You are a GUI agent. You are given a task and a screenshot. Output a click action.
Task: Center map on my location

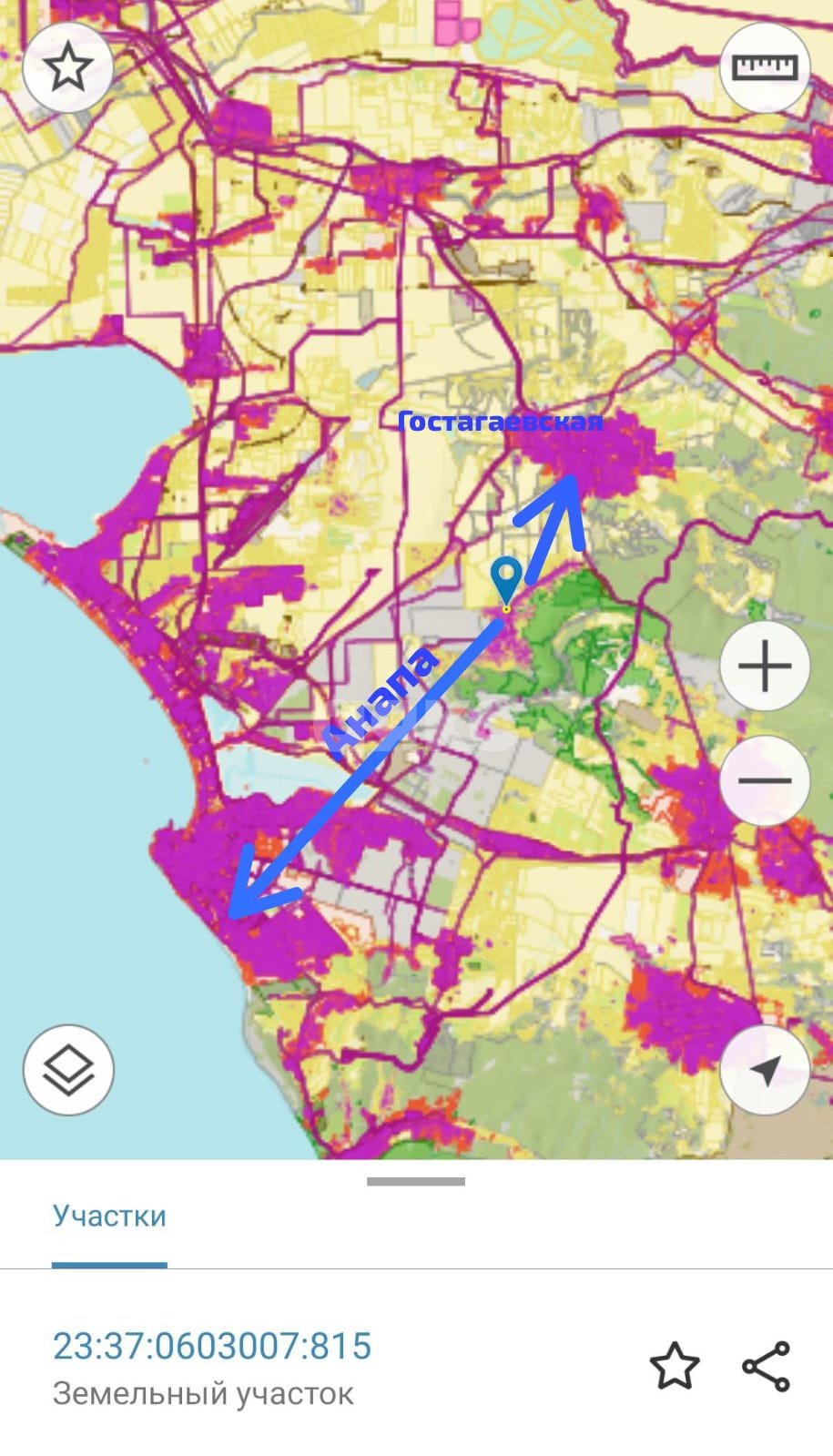coord(765,1070)
